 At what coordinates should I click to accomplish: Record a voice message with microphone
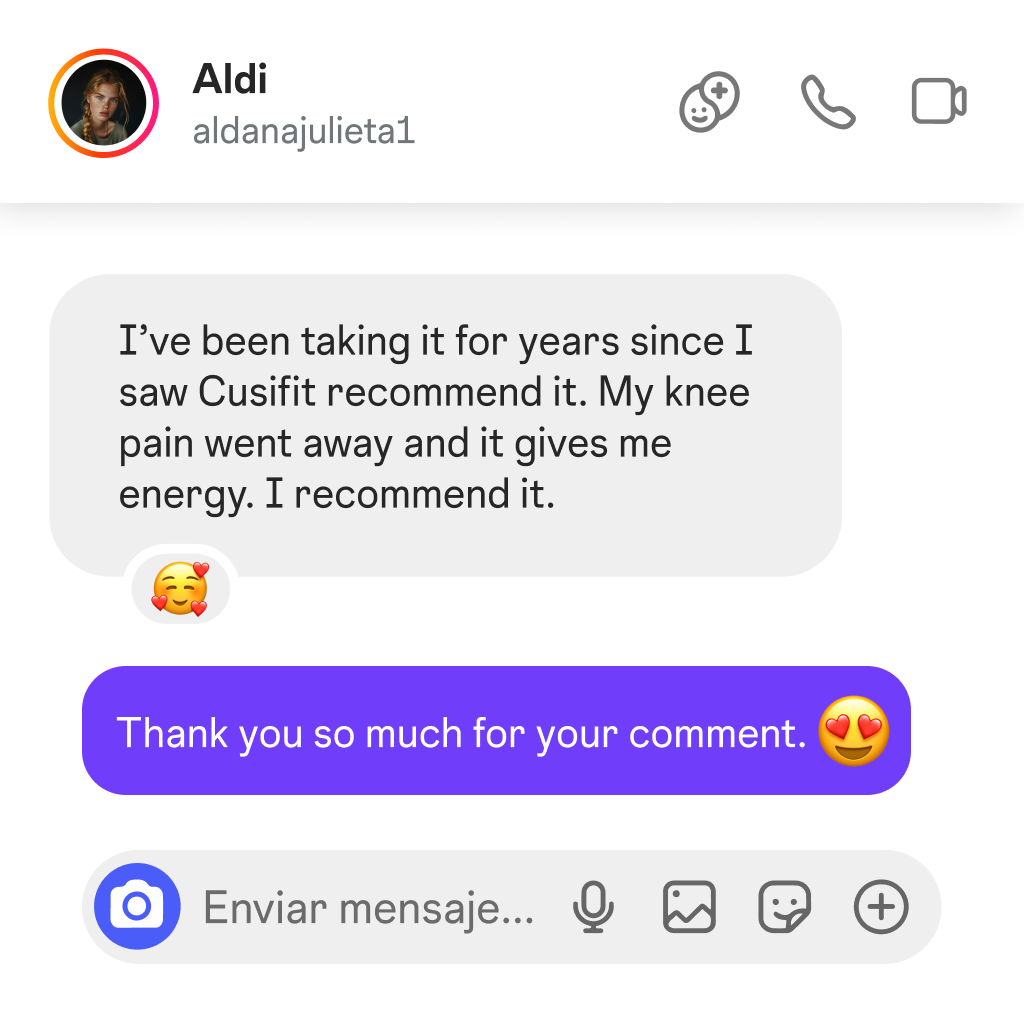[593, 907]
